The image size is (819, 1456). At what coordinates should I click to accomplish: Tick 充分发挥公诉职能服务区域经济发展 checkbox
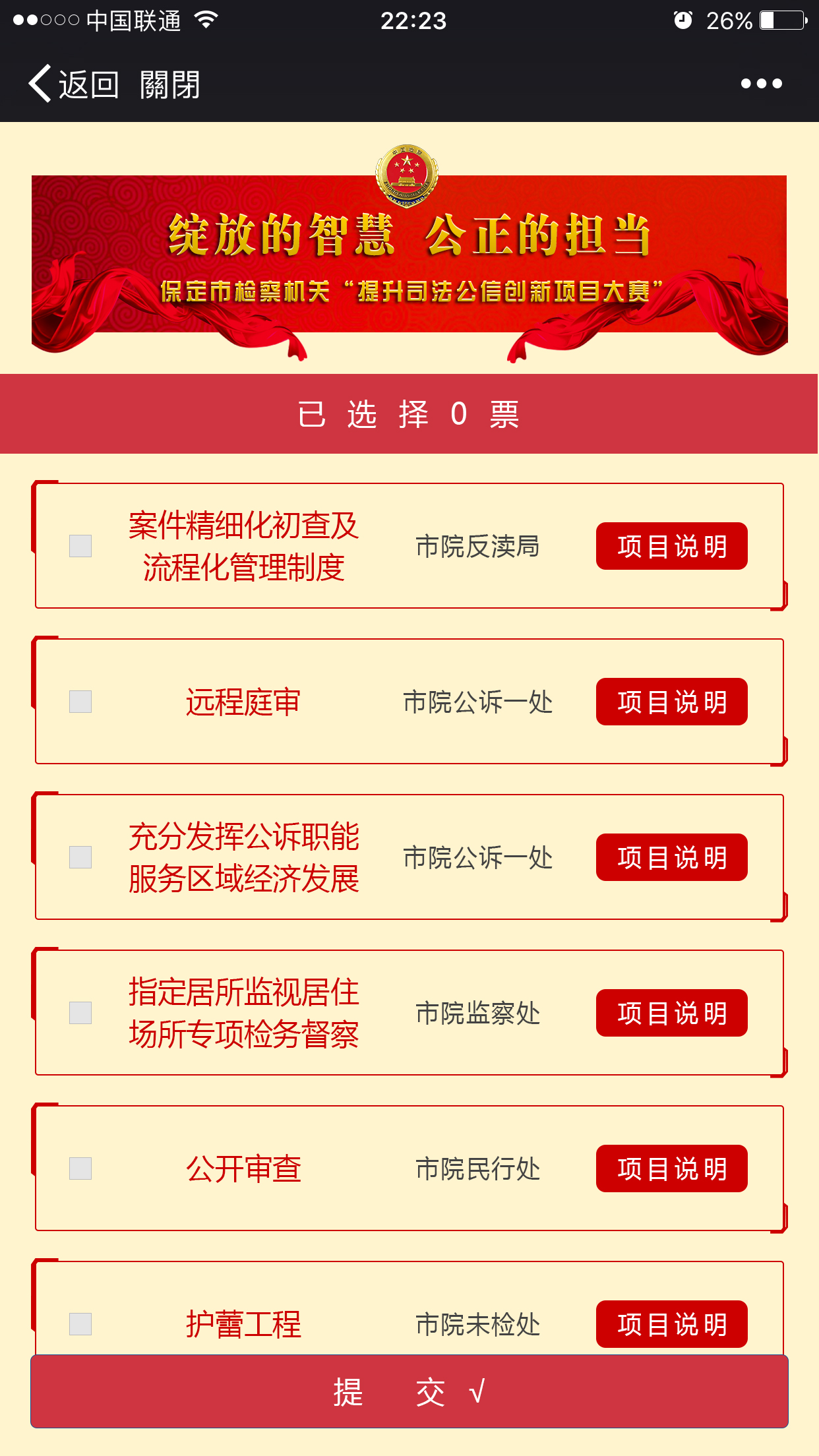[80, 857]
